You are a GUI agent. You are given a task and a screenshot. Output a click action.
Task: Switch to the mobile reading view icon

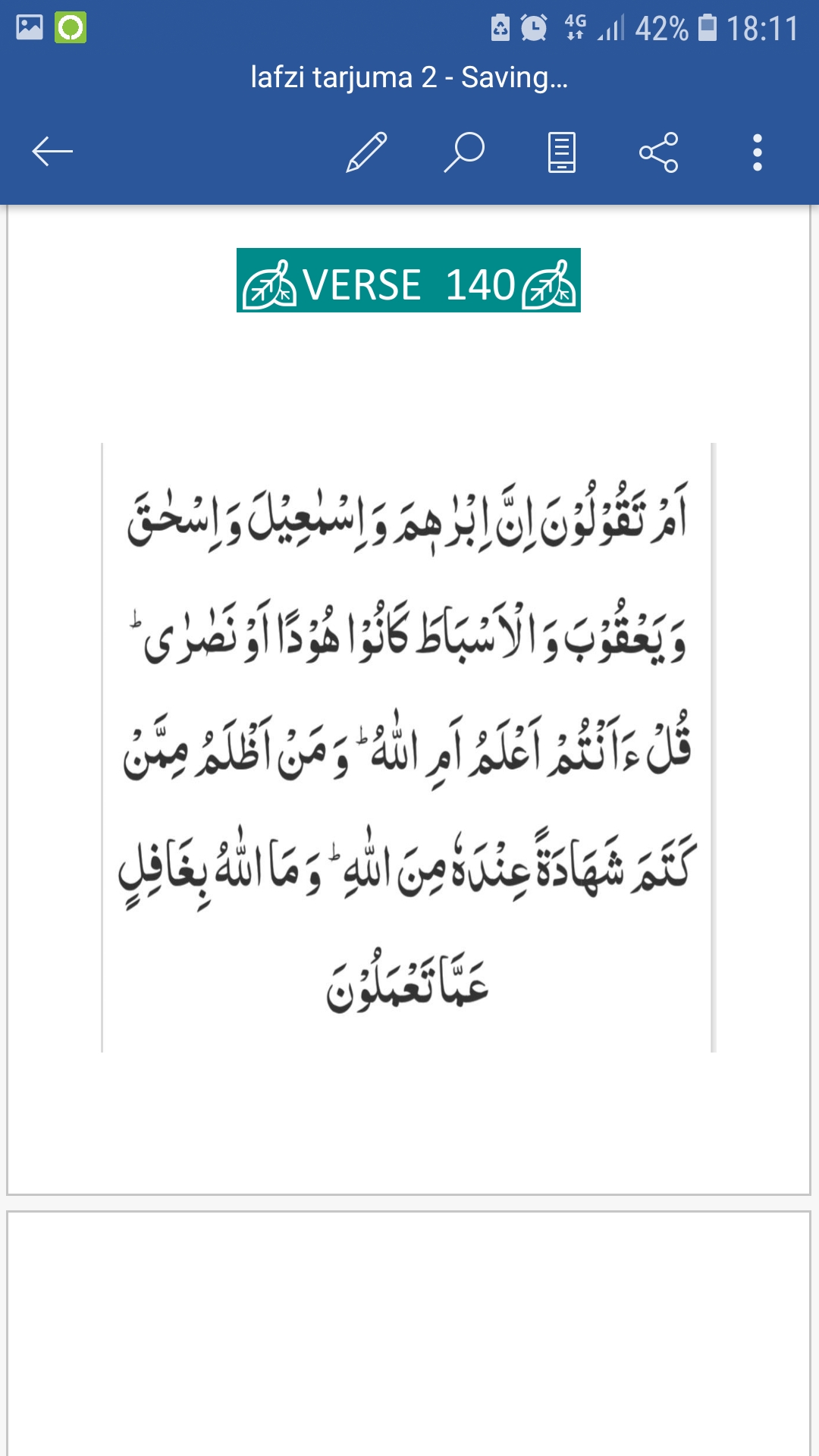(x=562, y=152)
